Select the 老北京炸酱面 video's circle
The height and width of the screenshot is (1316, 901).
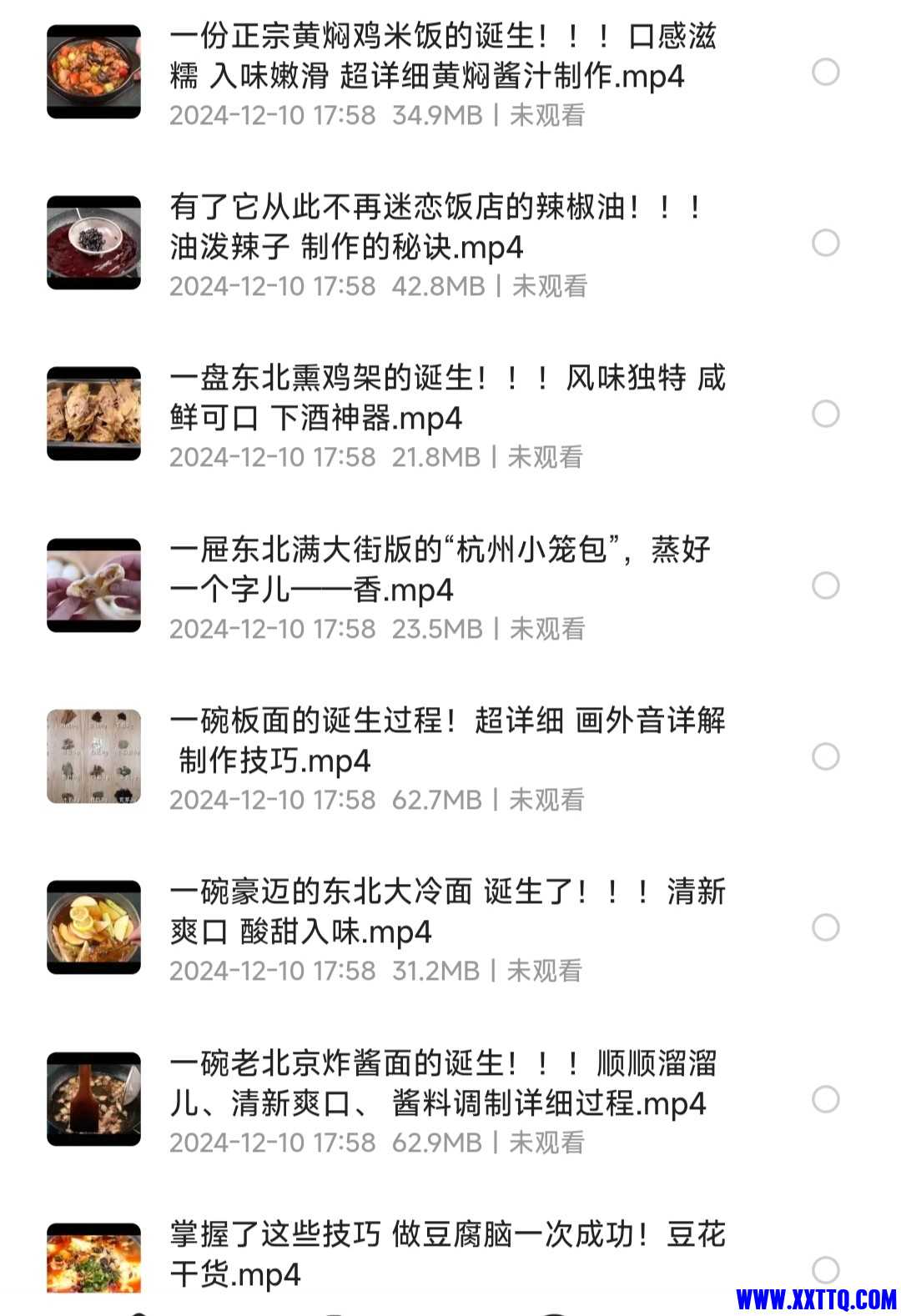click(825, 1100)
